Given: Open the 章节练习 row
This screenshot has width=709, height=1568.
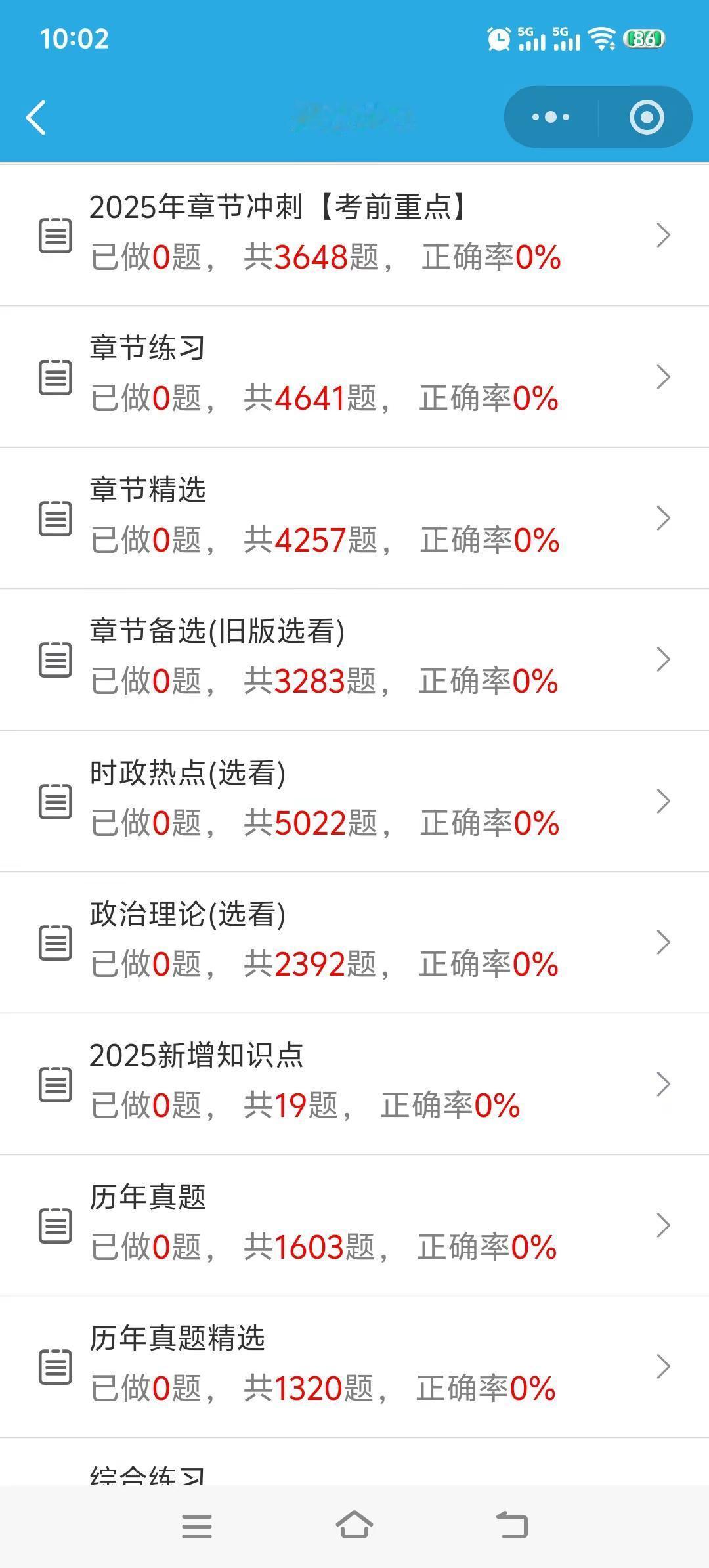Looking at the screenshot, I should pyautogui.click(x=354, y=376).
